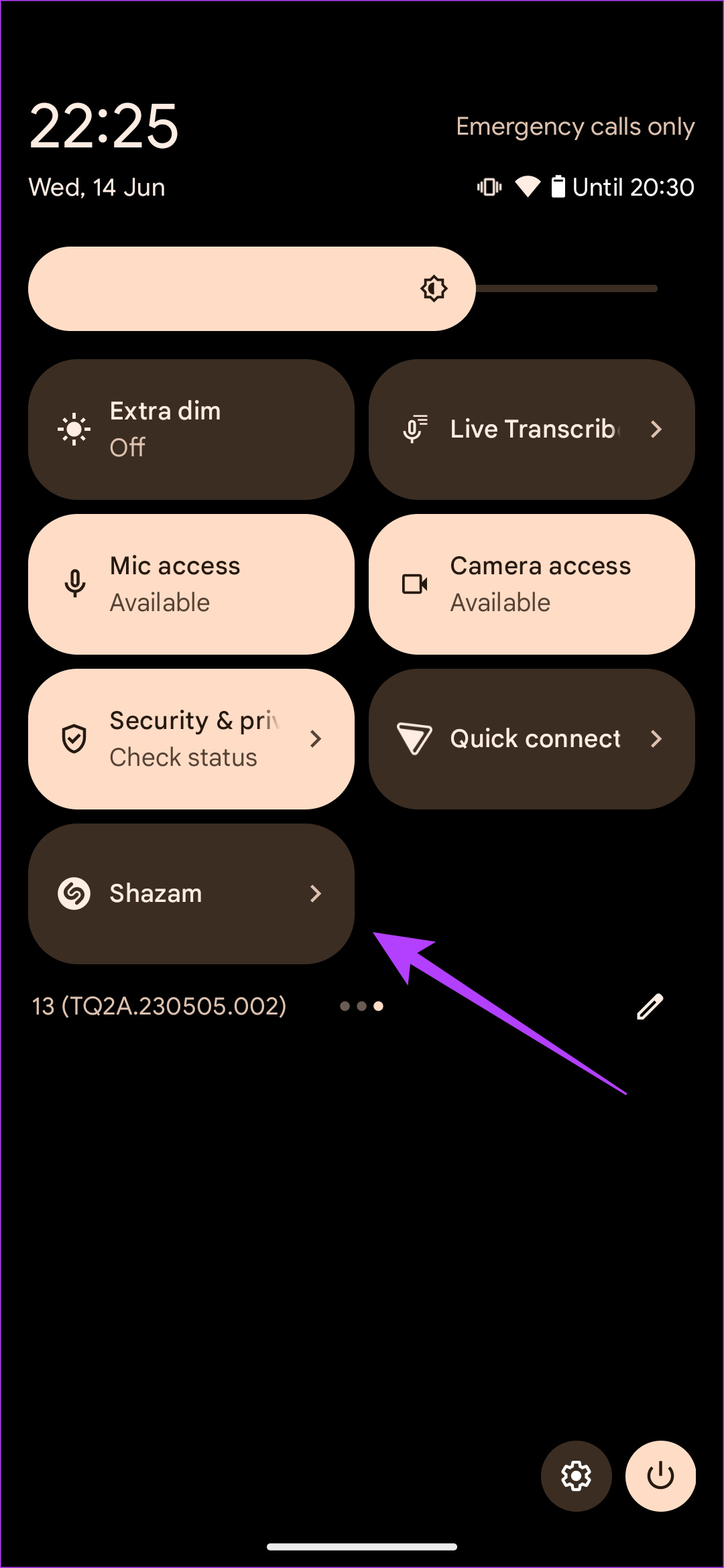The image size is (724, 1568).
Task: Launch the Shazam tile
Action: click(191, 893)
